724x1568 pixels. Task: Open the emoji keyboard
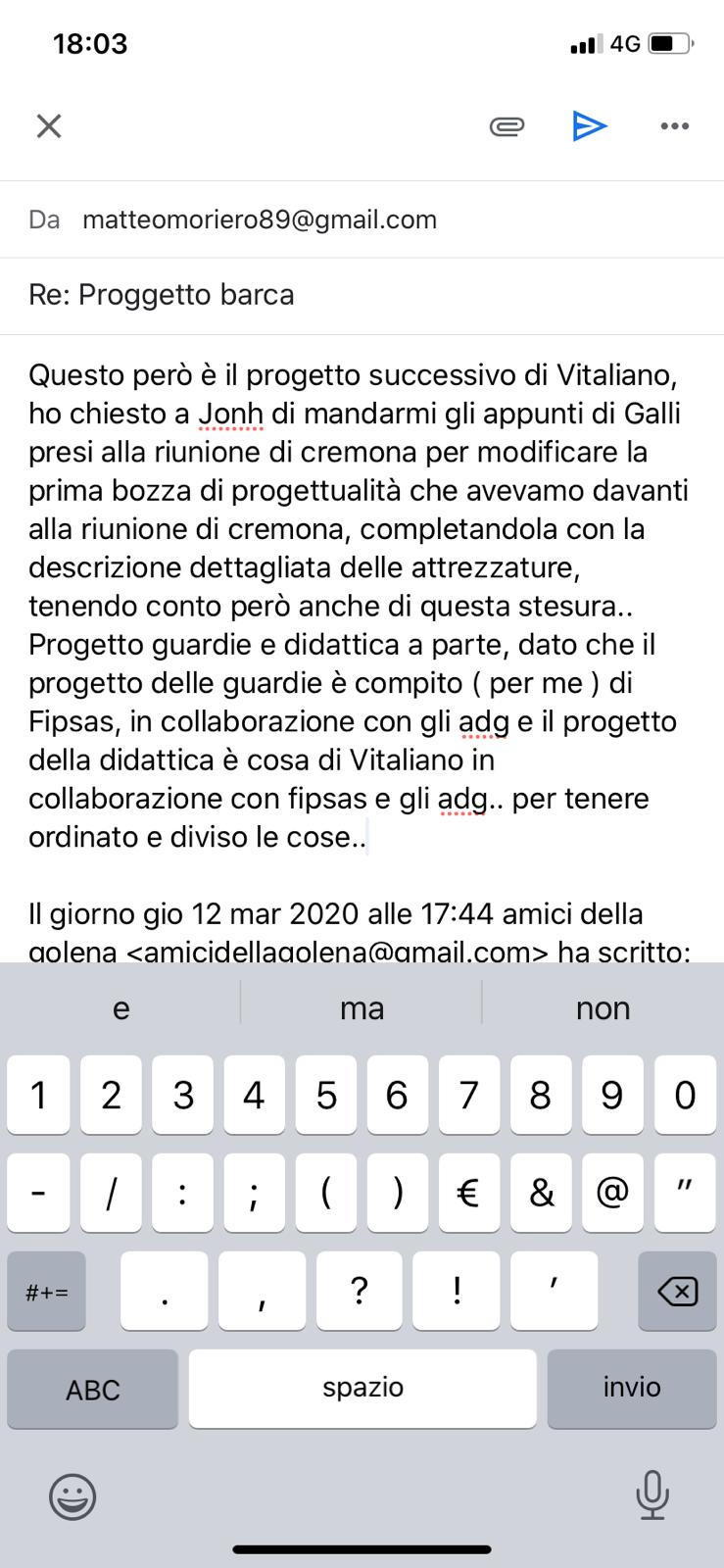click(72, 1496)
